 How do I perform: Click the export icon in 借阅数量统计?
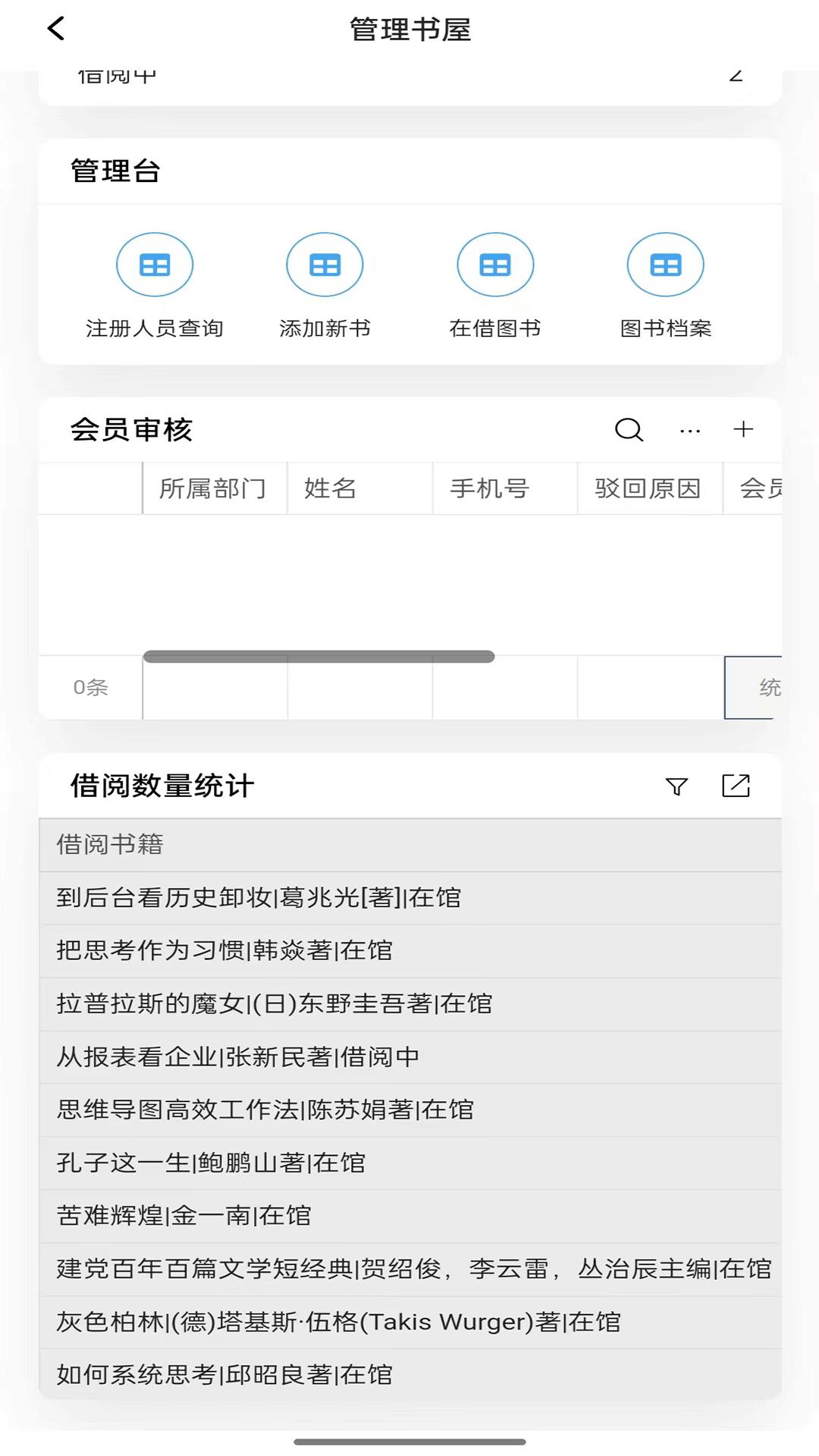coord(737,787)
